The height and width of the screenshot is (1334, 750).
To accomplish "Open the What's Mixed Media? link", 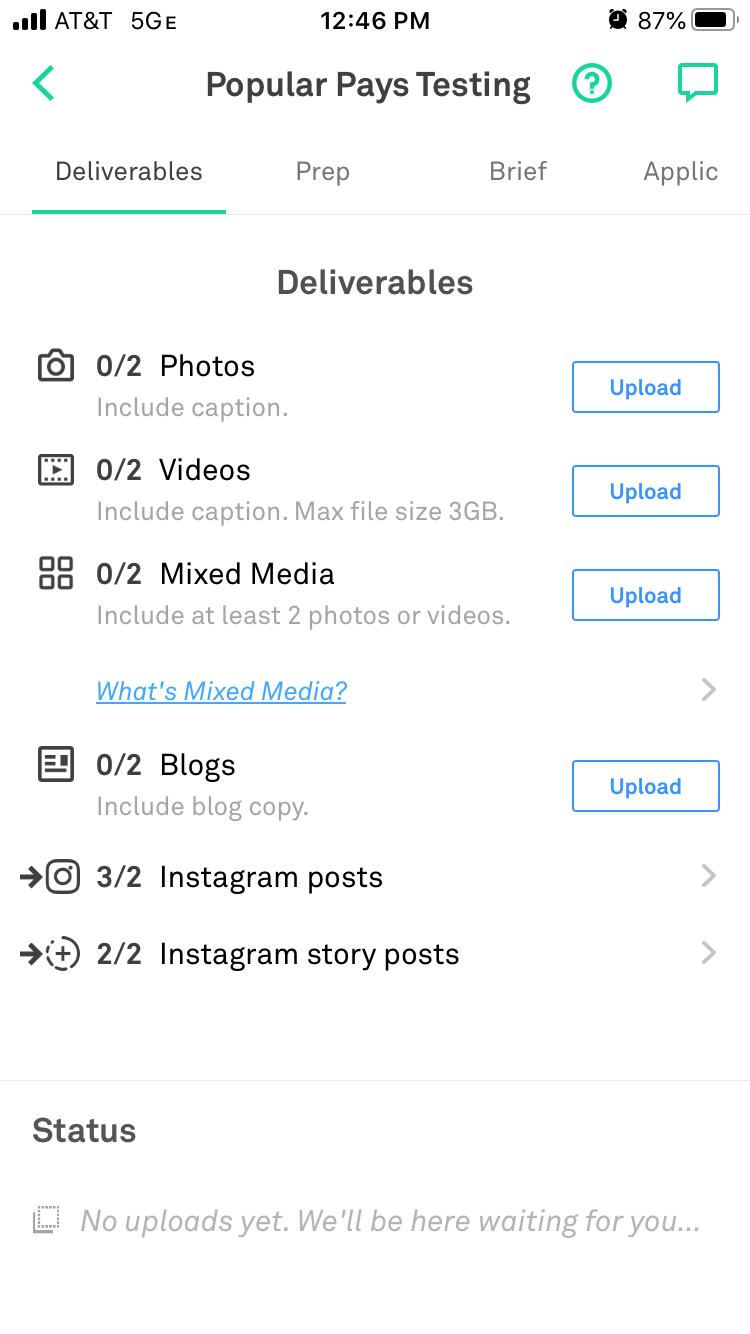I will point(221,691).
